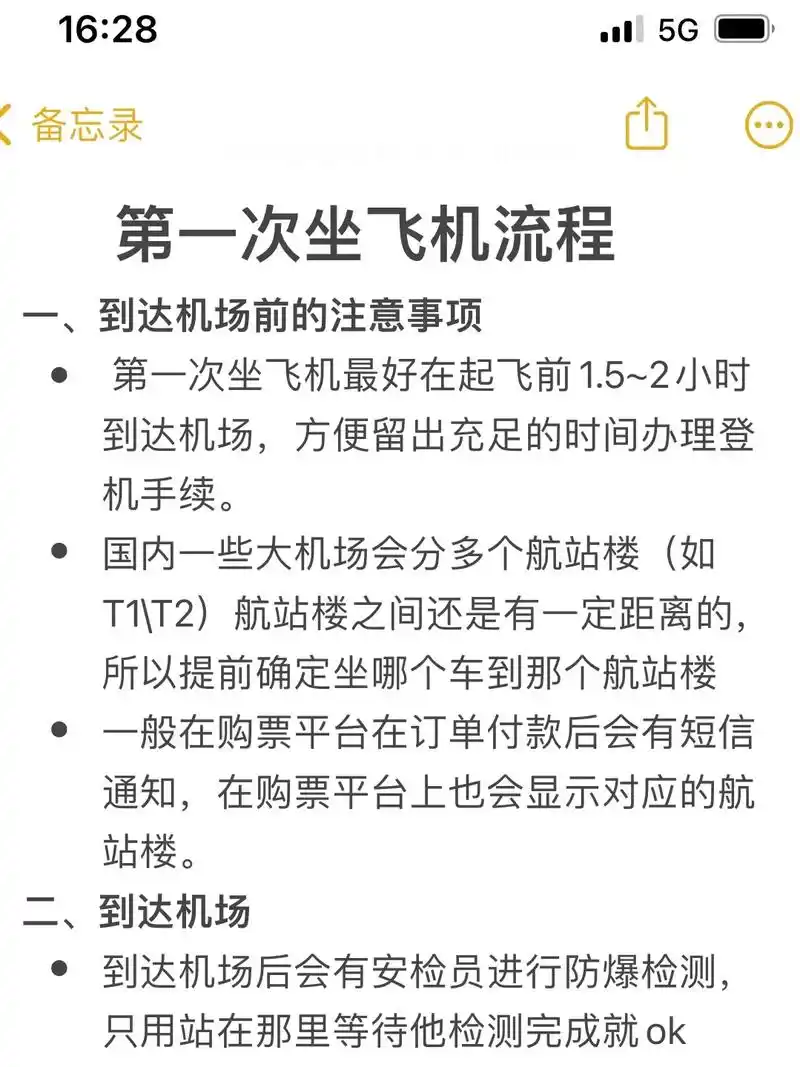Open the ellipsis more options menu
The height and width of the screenshot is (1067, 800).
[768, 124]
